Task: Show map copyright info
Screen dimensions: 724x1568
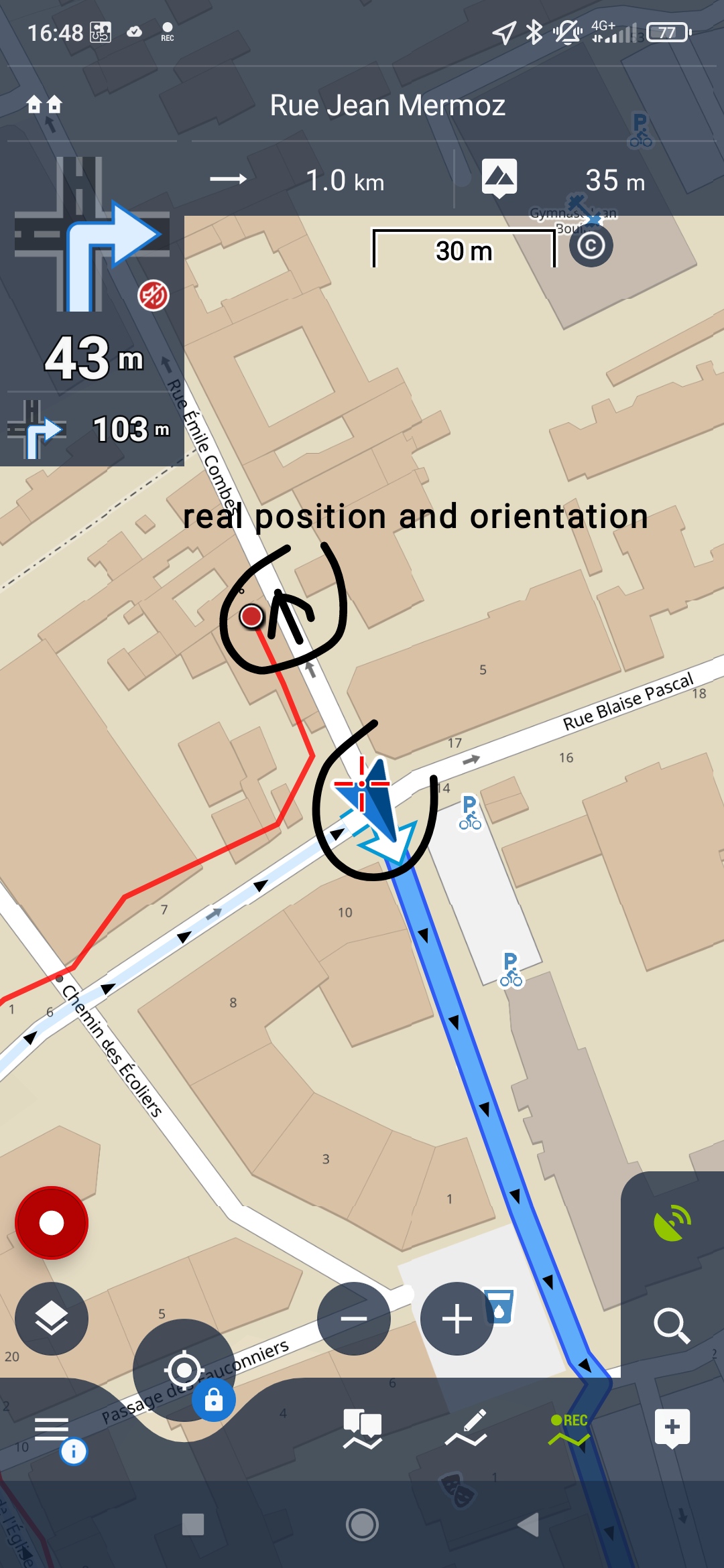Action: coord(591,246)
